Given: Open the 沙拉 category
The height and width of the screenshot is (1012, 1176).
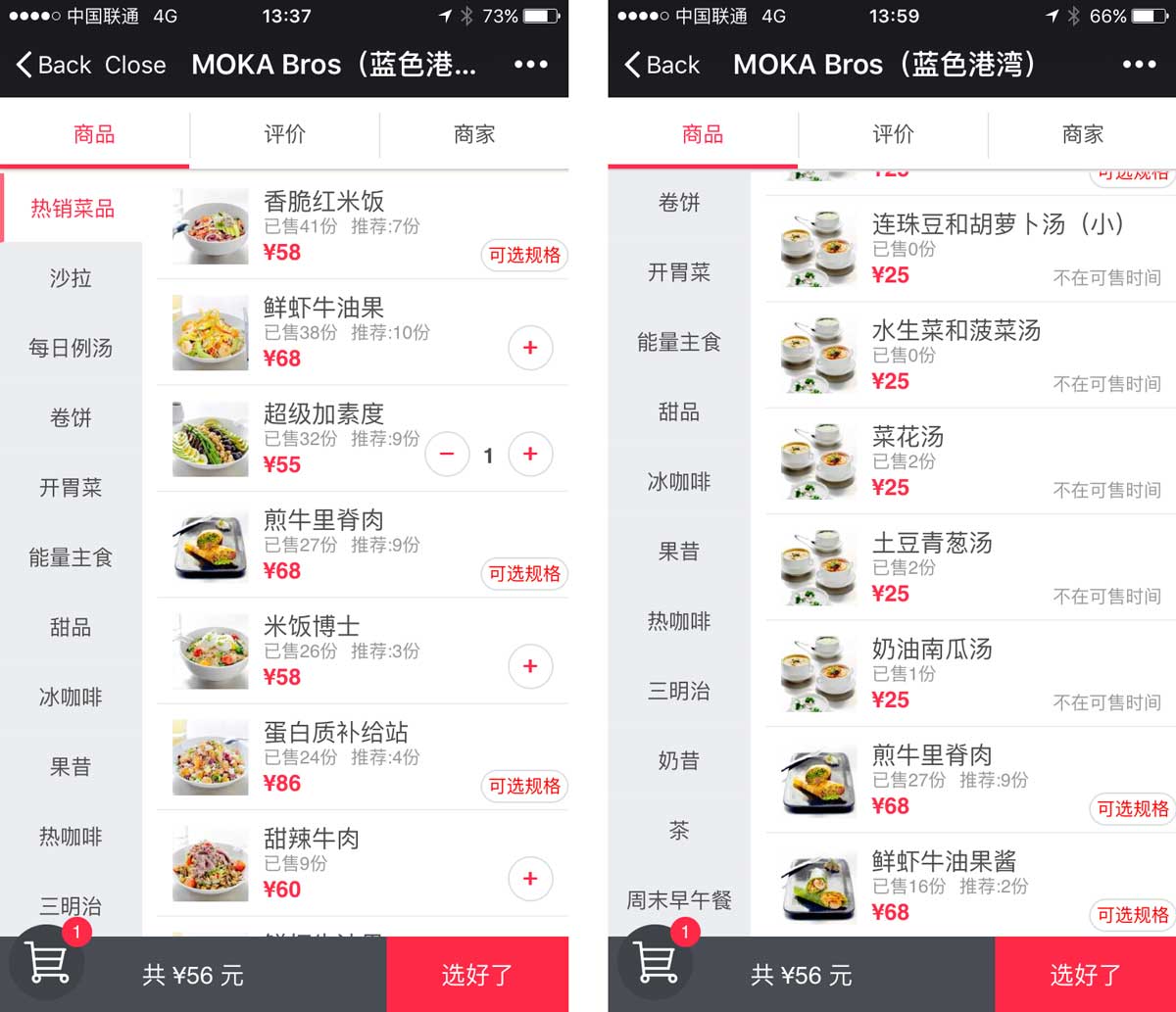Looking at the screenshot, I should (71, 278).
